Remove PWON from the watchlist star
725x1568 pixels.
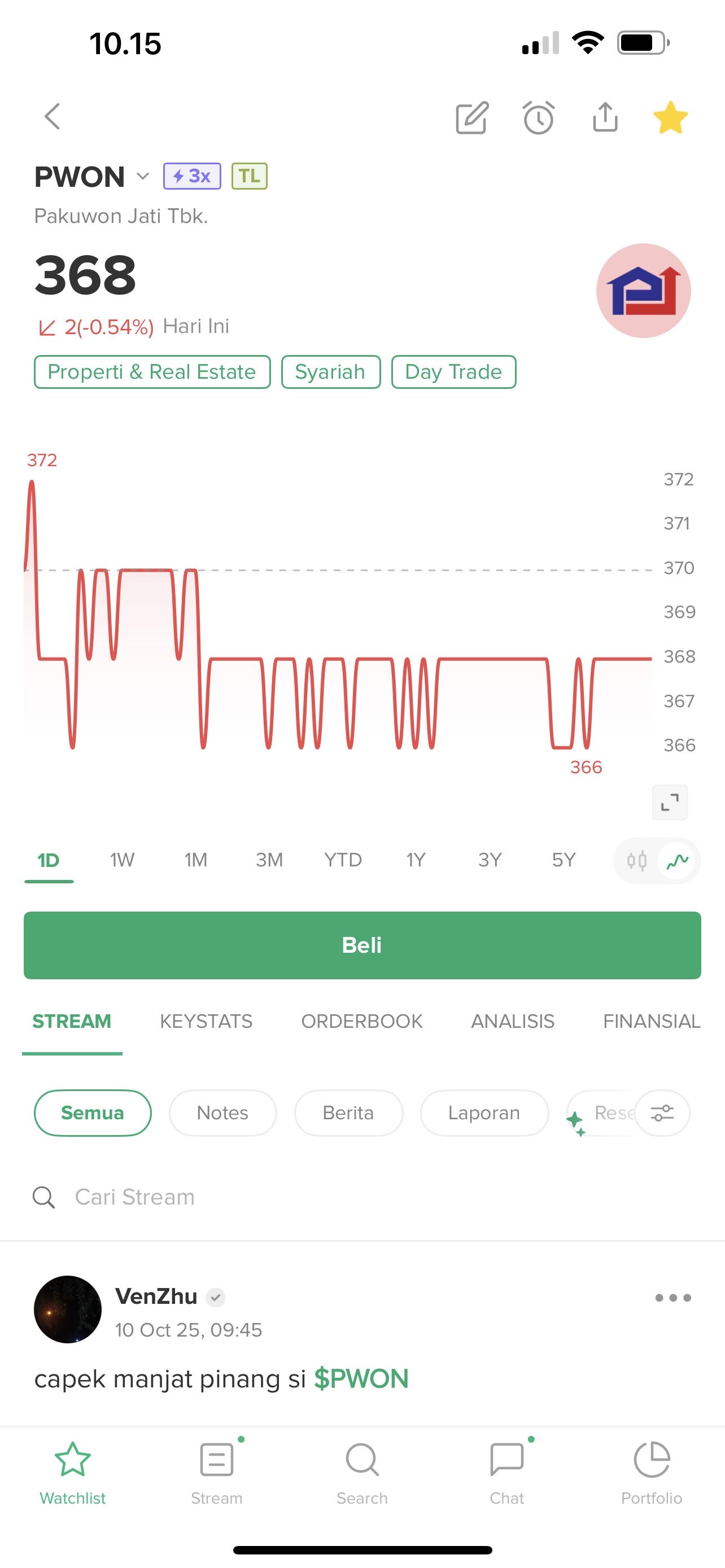pyautogui.click(x=670, y=117)
